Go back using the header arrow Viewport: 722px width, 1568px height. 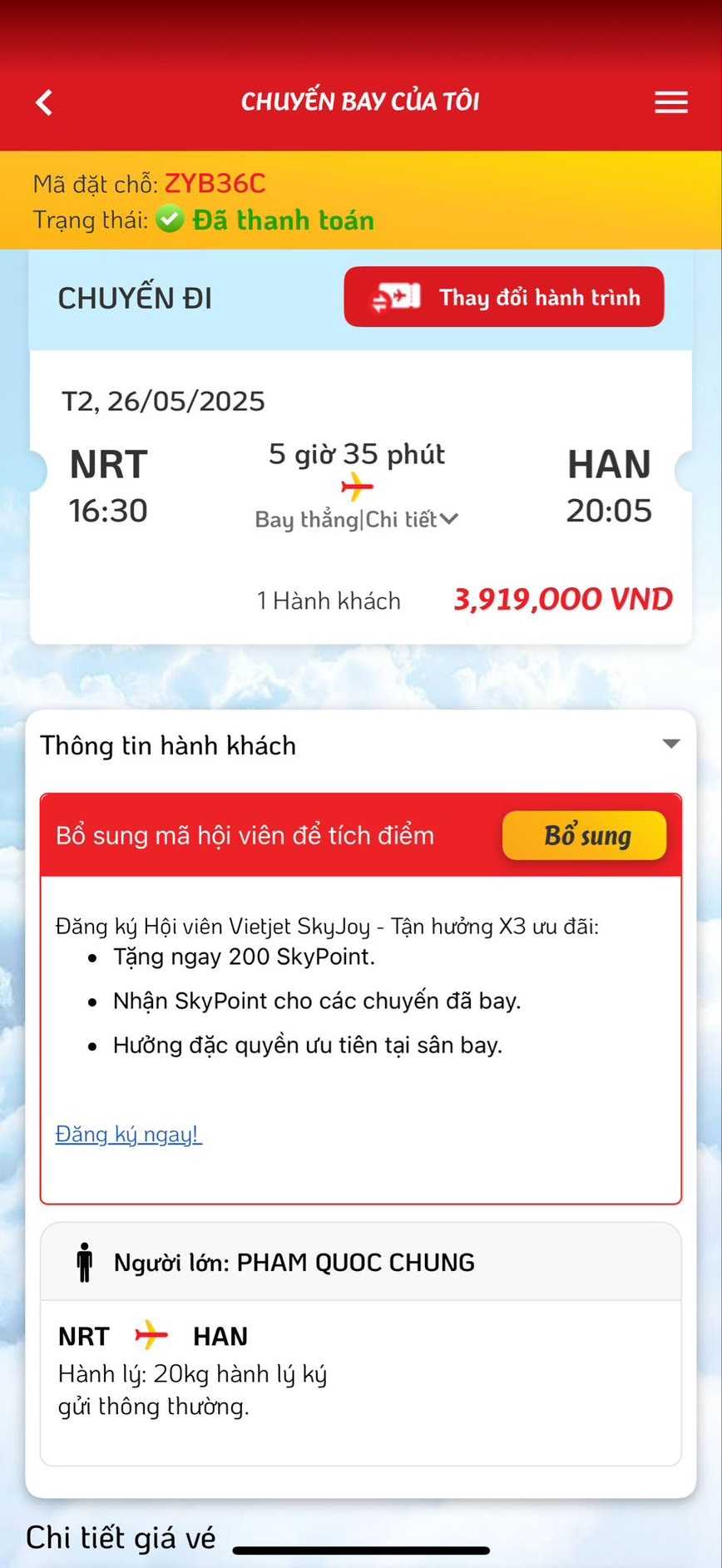click(x=45, y=102)
